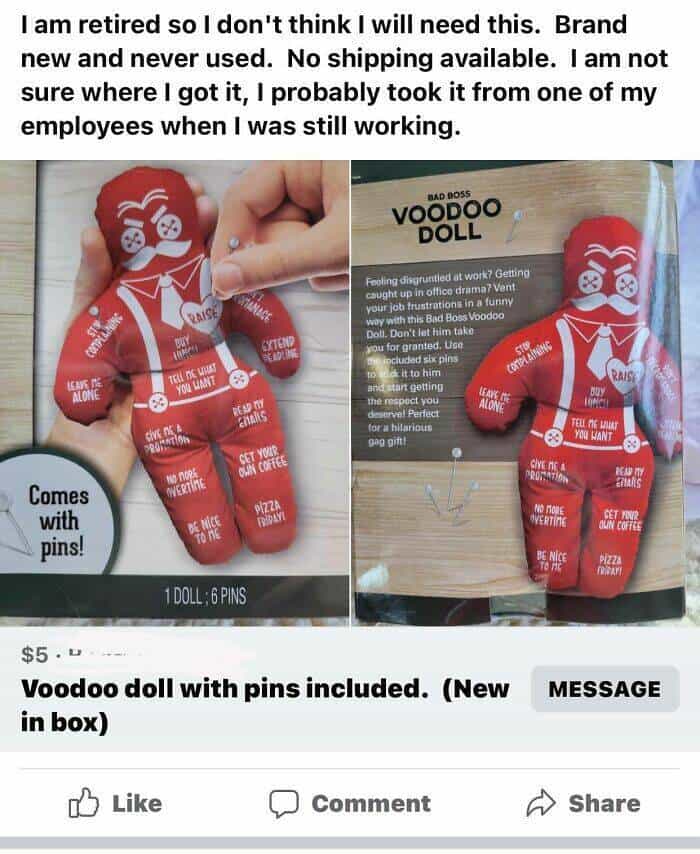
Task: Message the seller about the voodoo doll
Action: [604, 689]
